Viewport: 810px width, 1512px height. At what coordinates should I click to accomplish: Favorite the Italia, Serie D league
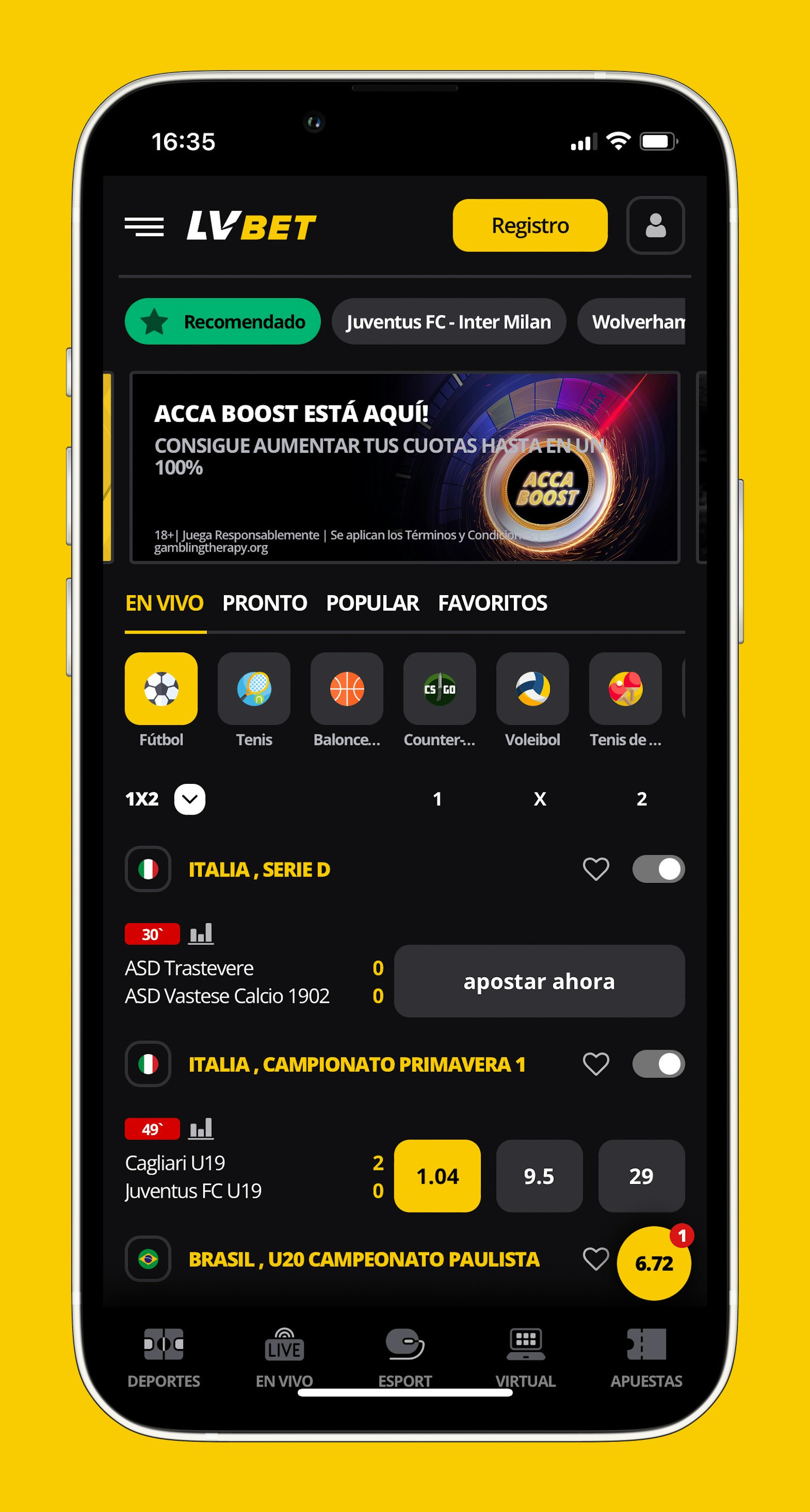coord(596,869)
